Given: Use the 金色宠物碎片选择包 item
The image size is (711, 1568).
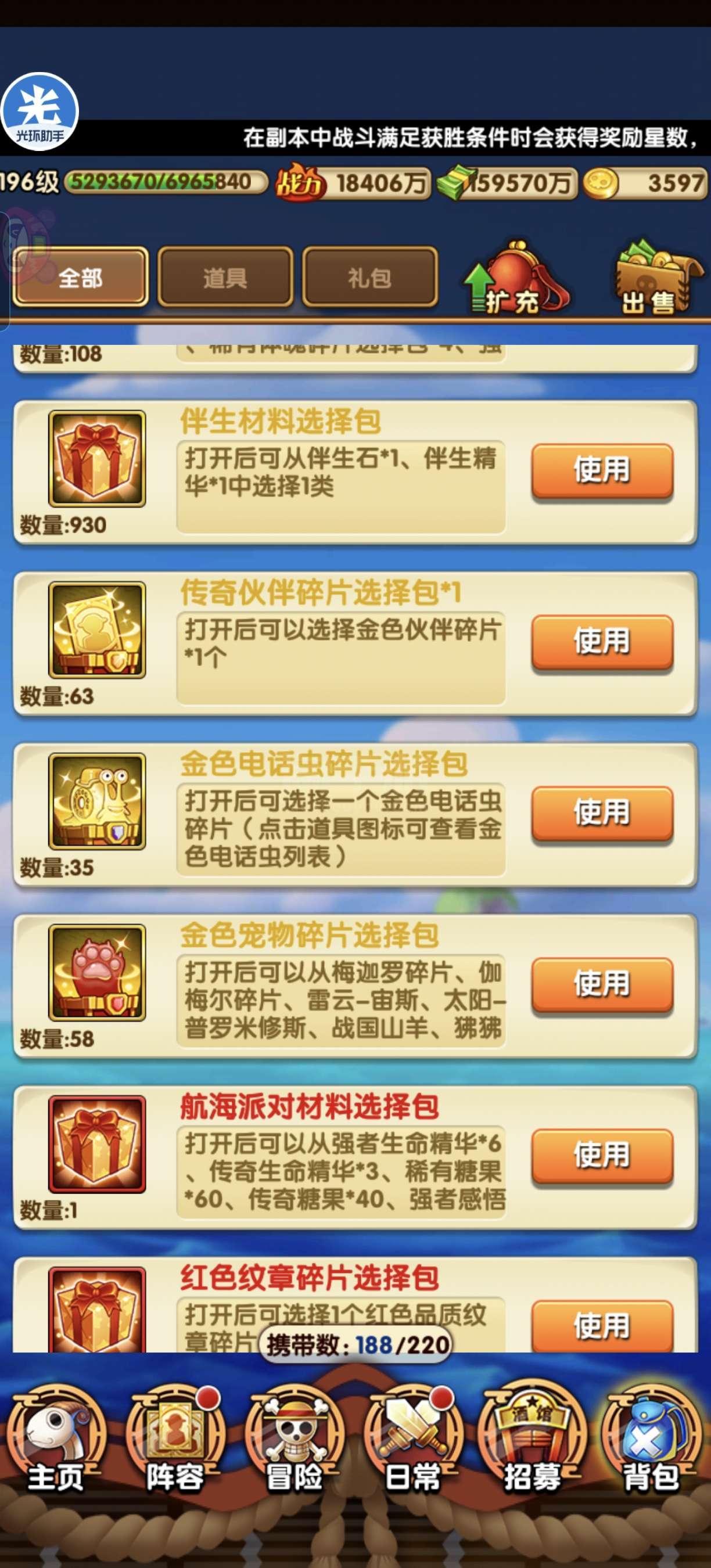Looking at the screenshot, I should (602, 984).
